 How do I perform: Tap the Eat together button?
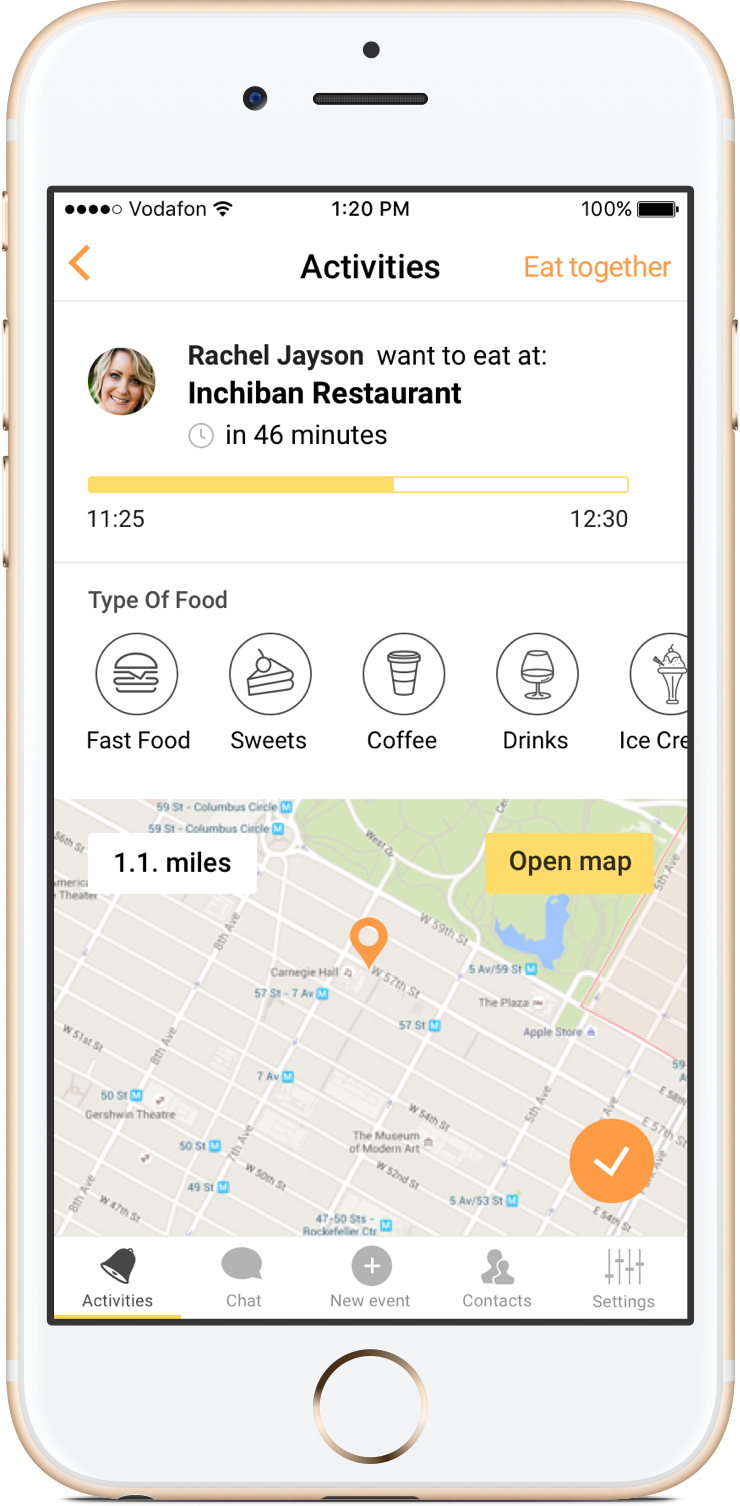pos(597,267)
